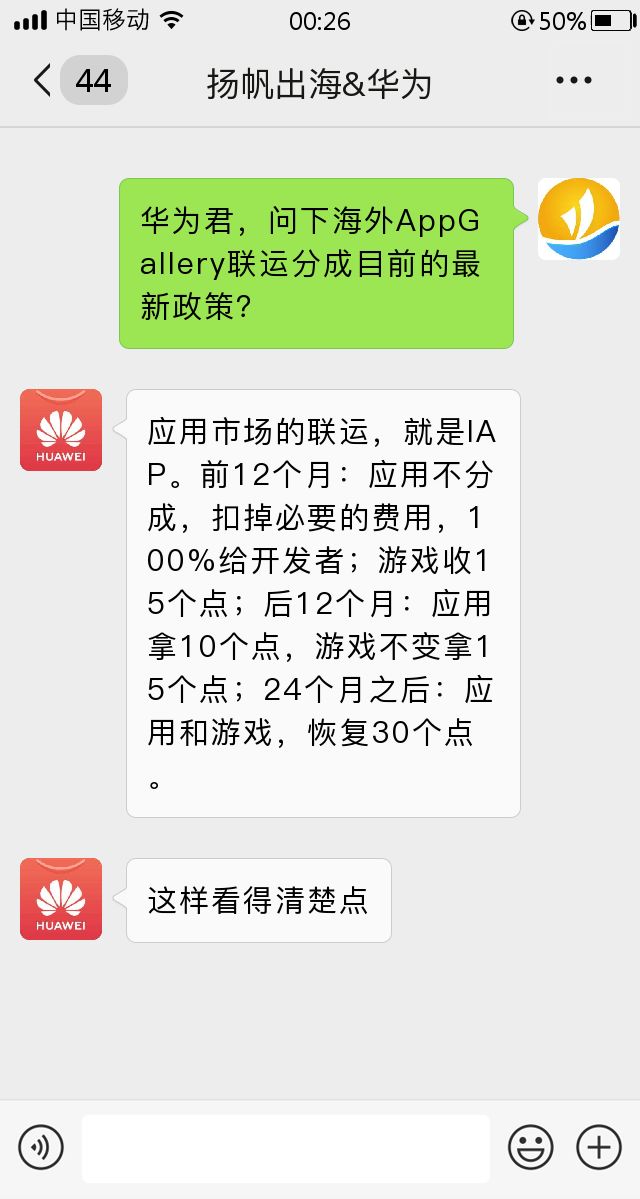The image size is (640, 1199).
Task: Open the chat details overflow menu
Action: point(573,80)
